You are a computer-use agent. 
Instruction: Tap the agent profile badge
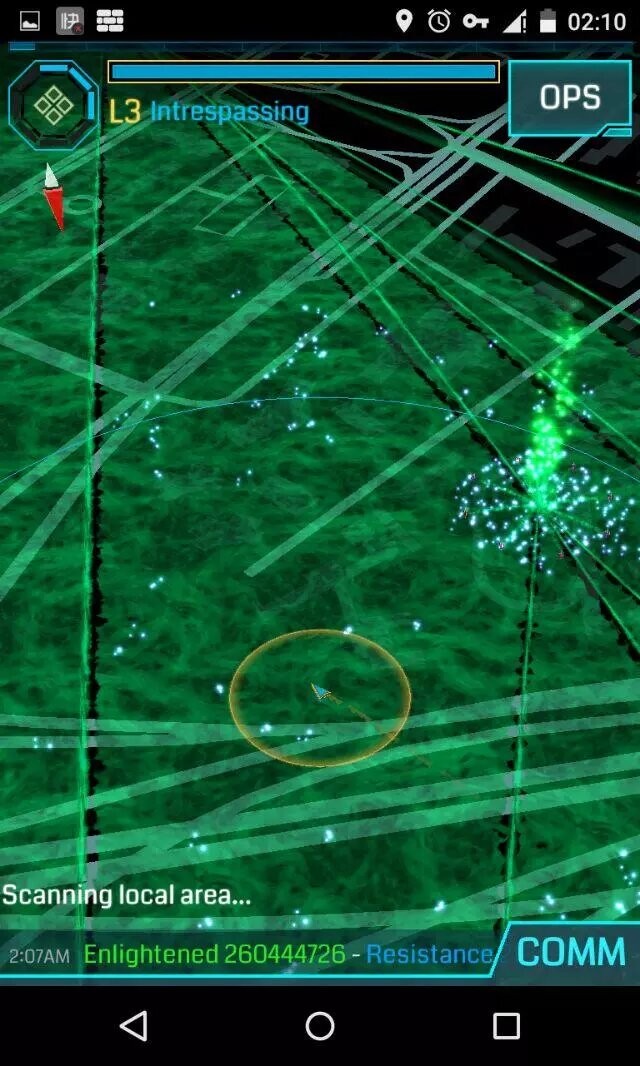tap(54, 105)
